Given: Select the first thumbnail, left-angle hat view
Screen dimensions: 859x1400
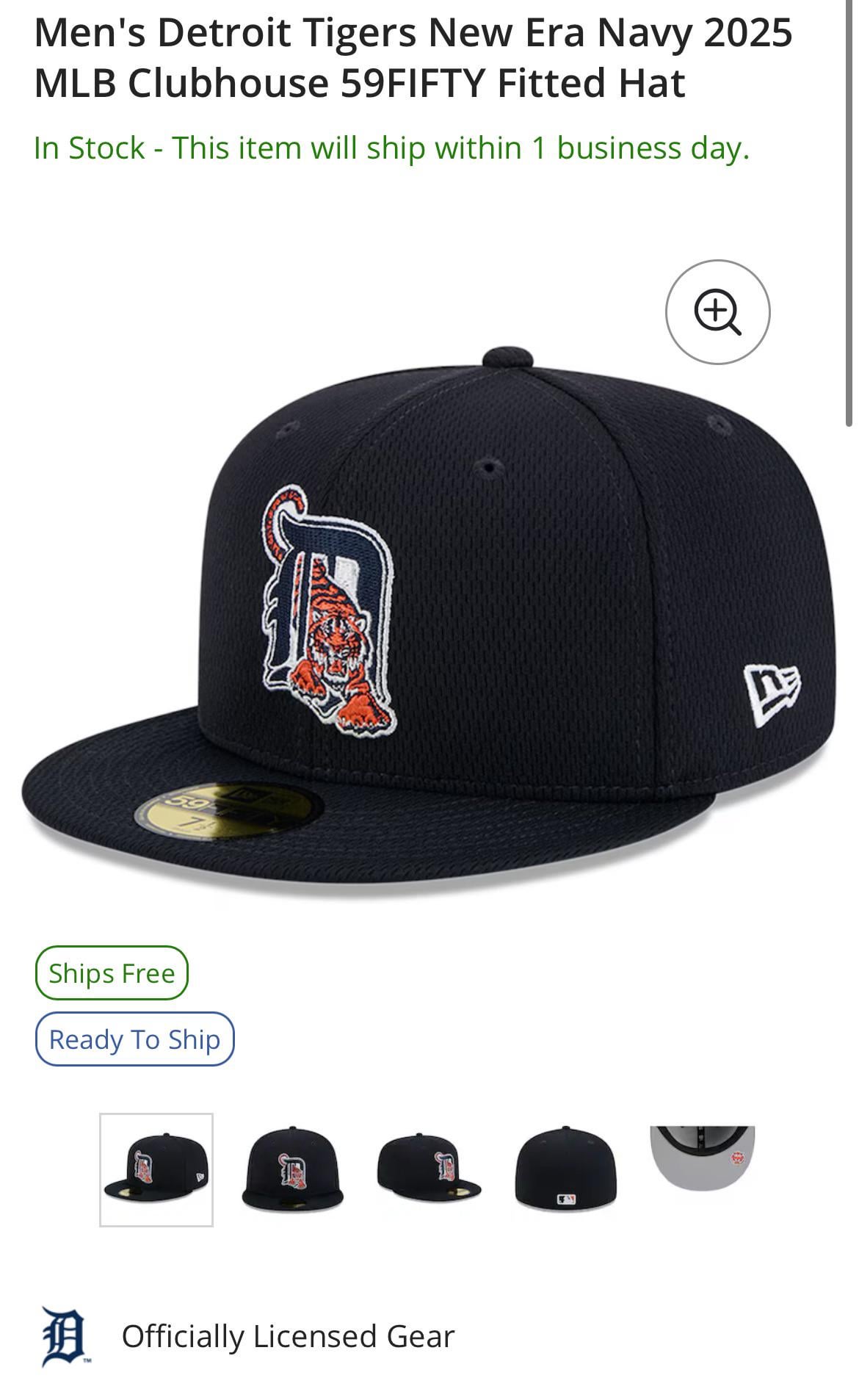Looking at the screenshot, I should [156, 1169].
